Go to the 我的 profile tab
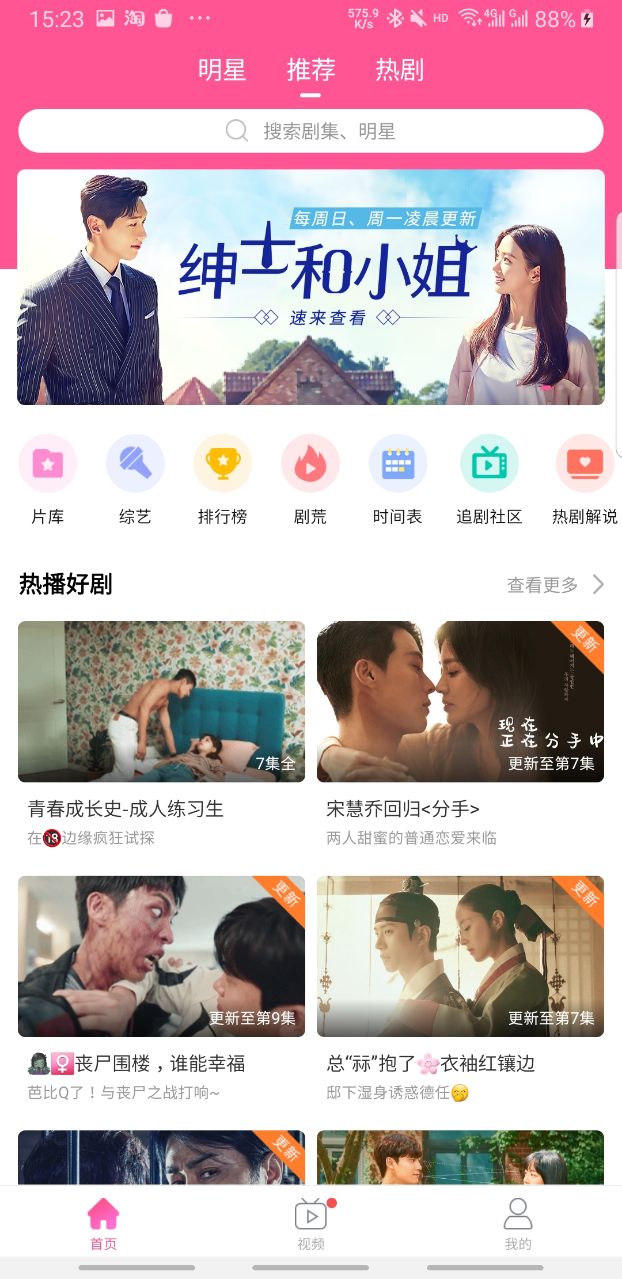Screen dimensions: 622x1279 click(517, 1224)
